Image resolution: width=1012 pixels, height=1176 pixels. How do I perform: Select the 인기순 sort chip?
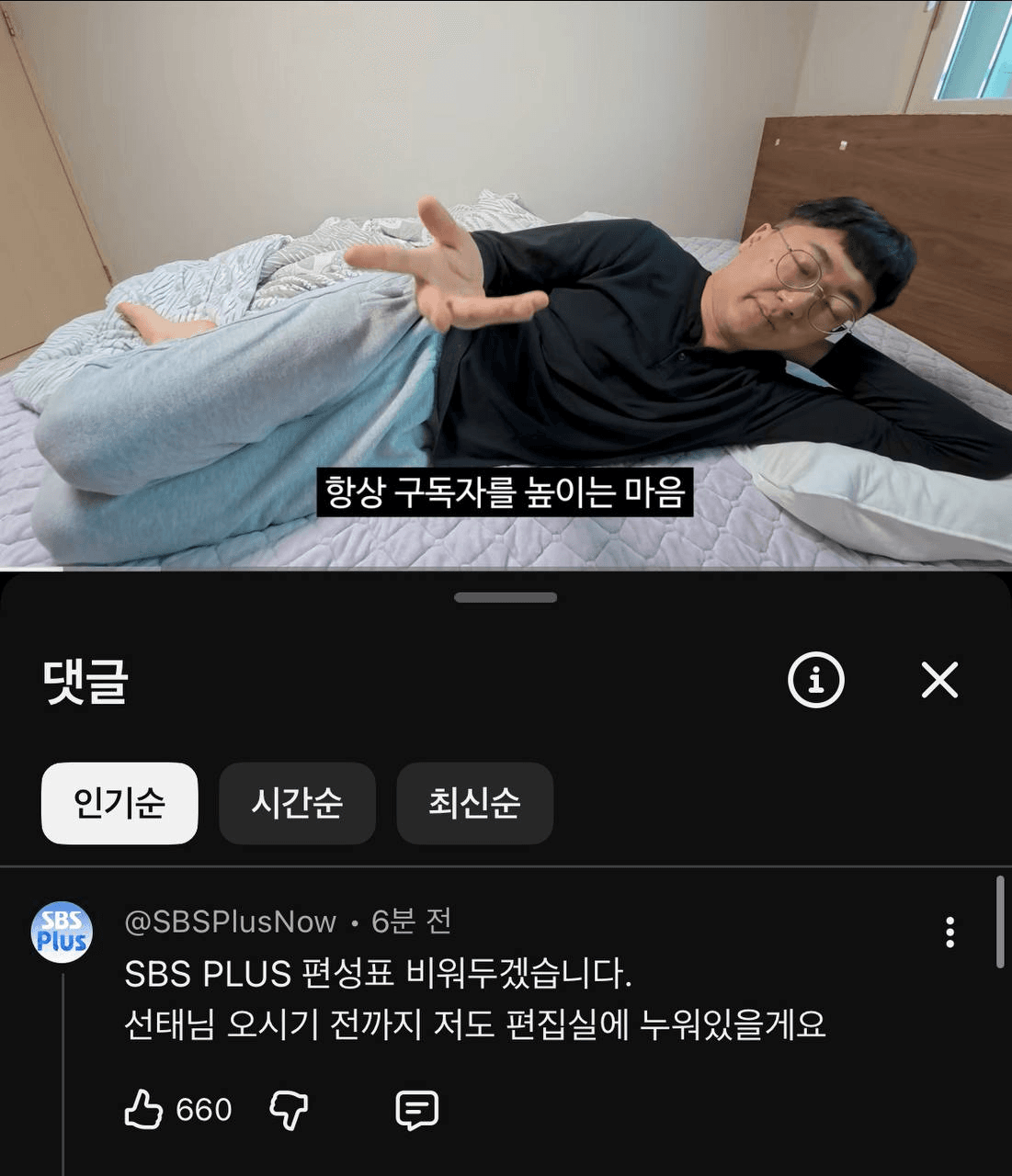click(119, 803)
